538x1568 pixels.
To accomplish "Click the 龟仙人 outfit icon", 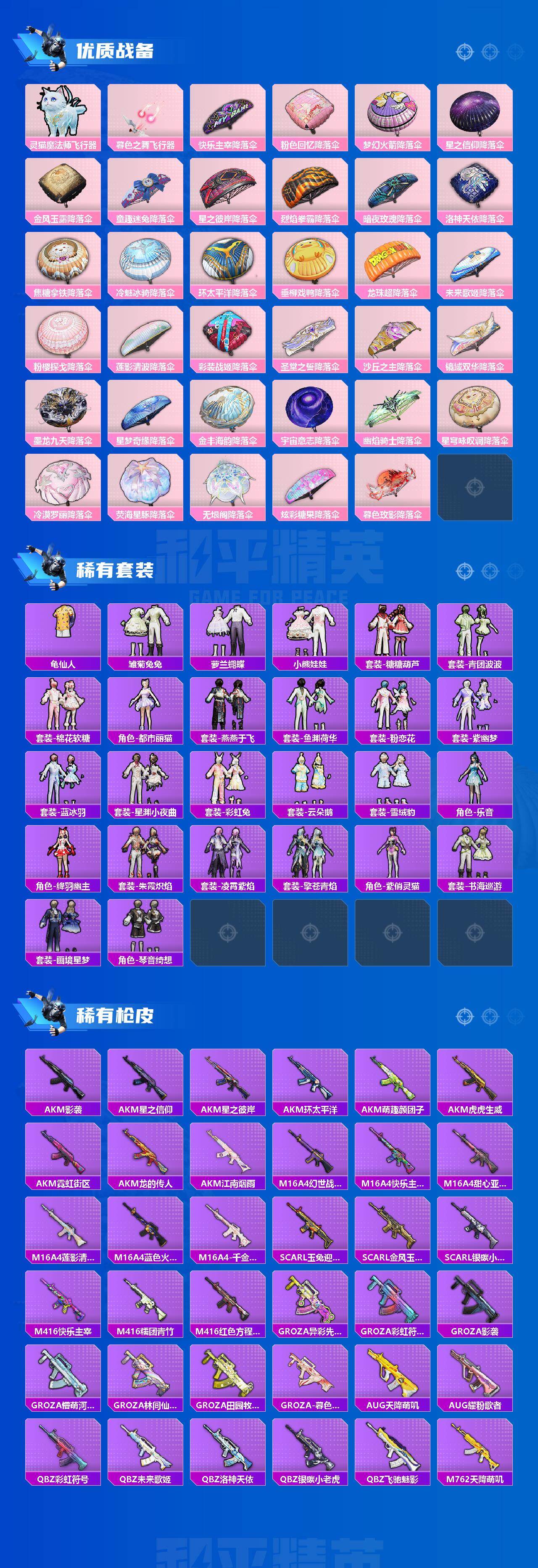I will 61,630.
